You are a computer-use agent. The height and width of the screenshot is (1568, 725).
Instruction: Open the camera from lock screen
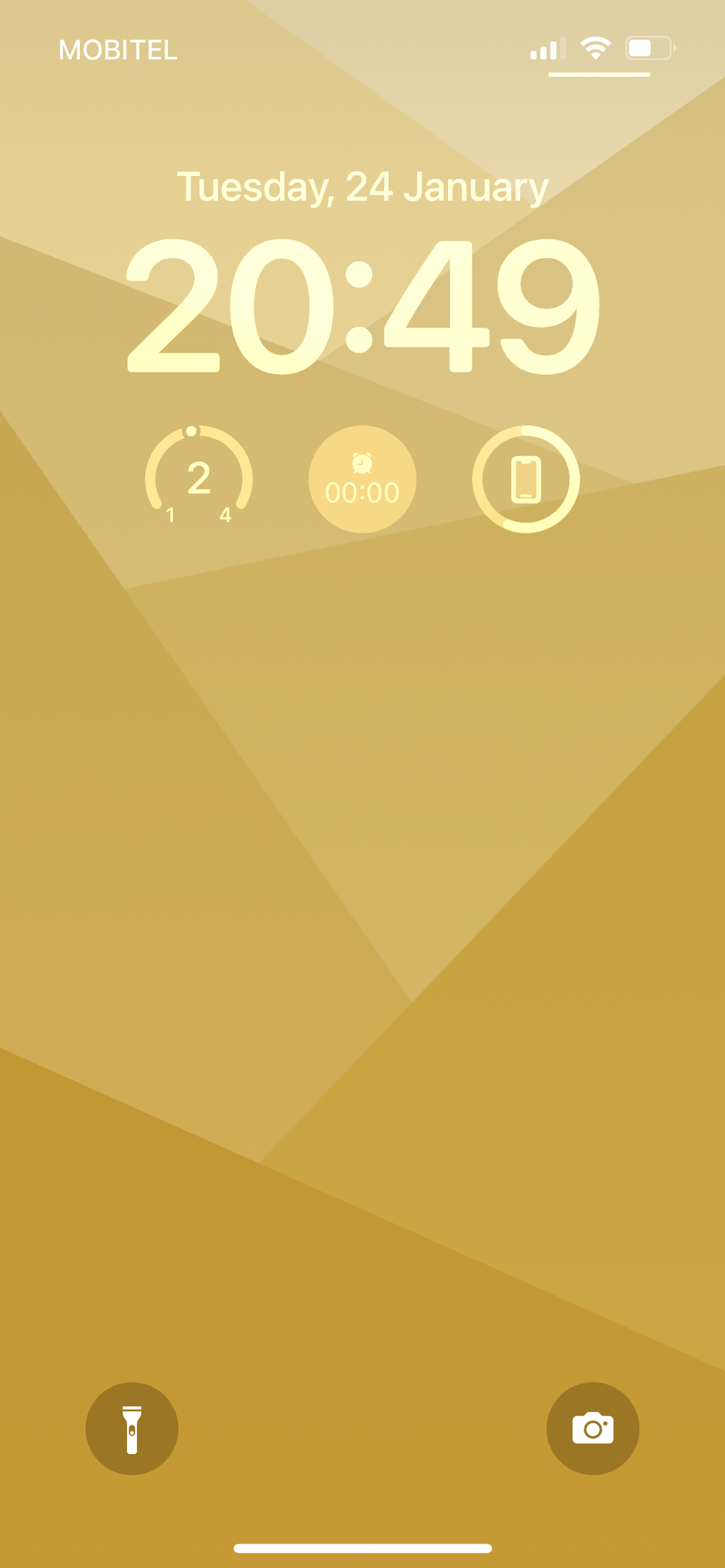tap(592, 1428)
